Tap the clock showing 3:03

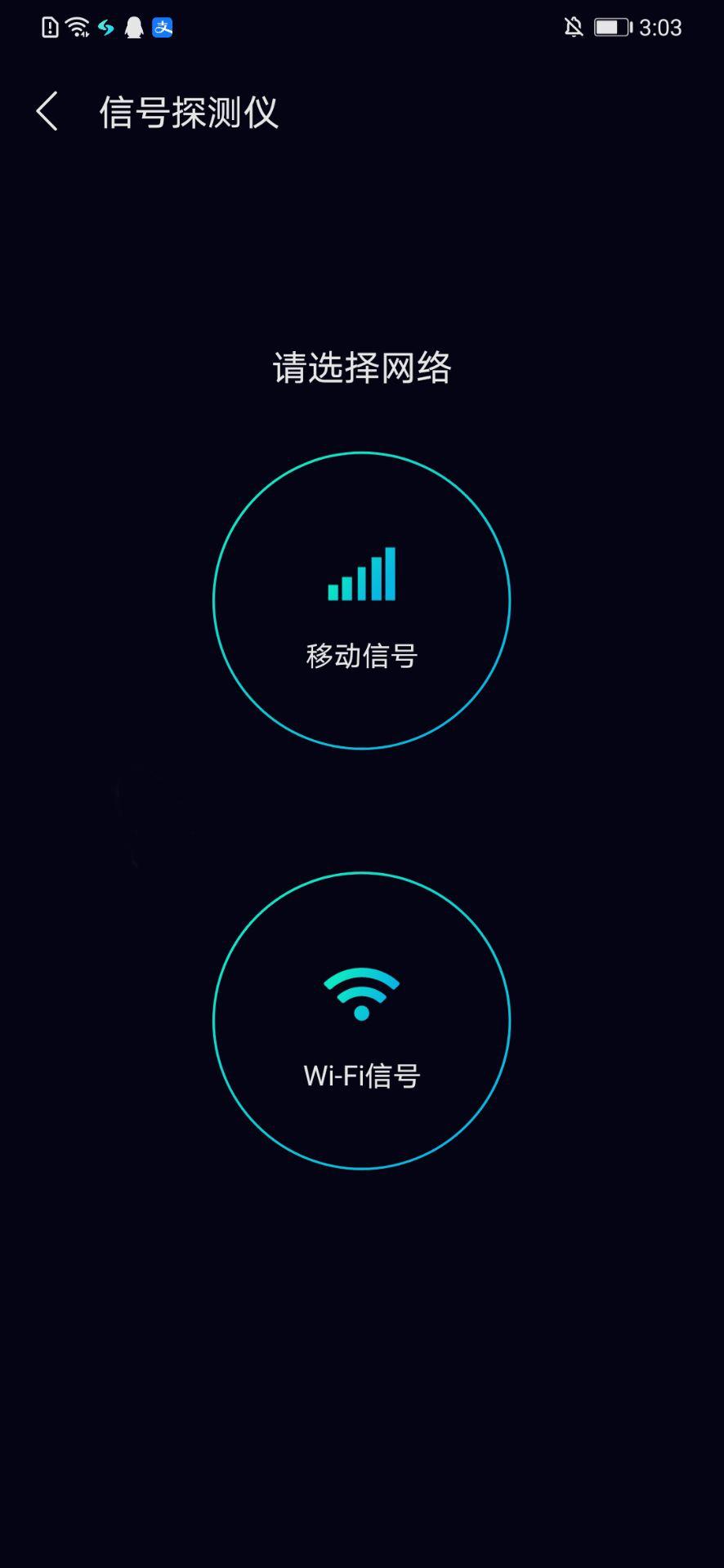662,27
